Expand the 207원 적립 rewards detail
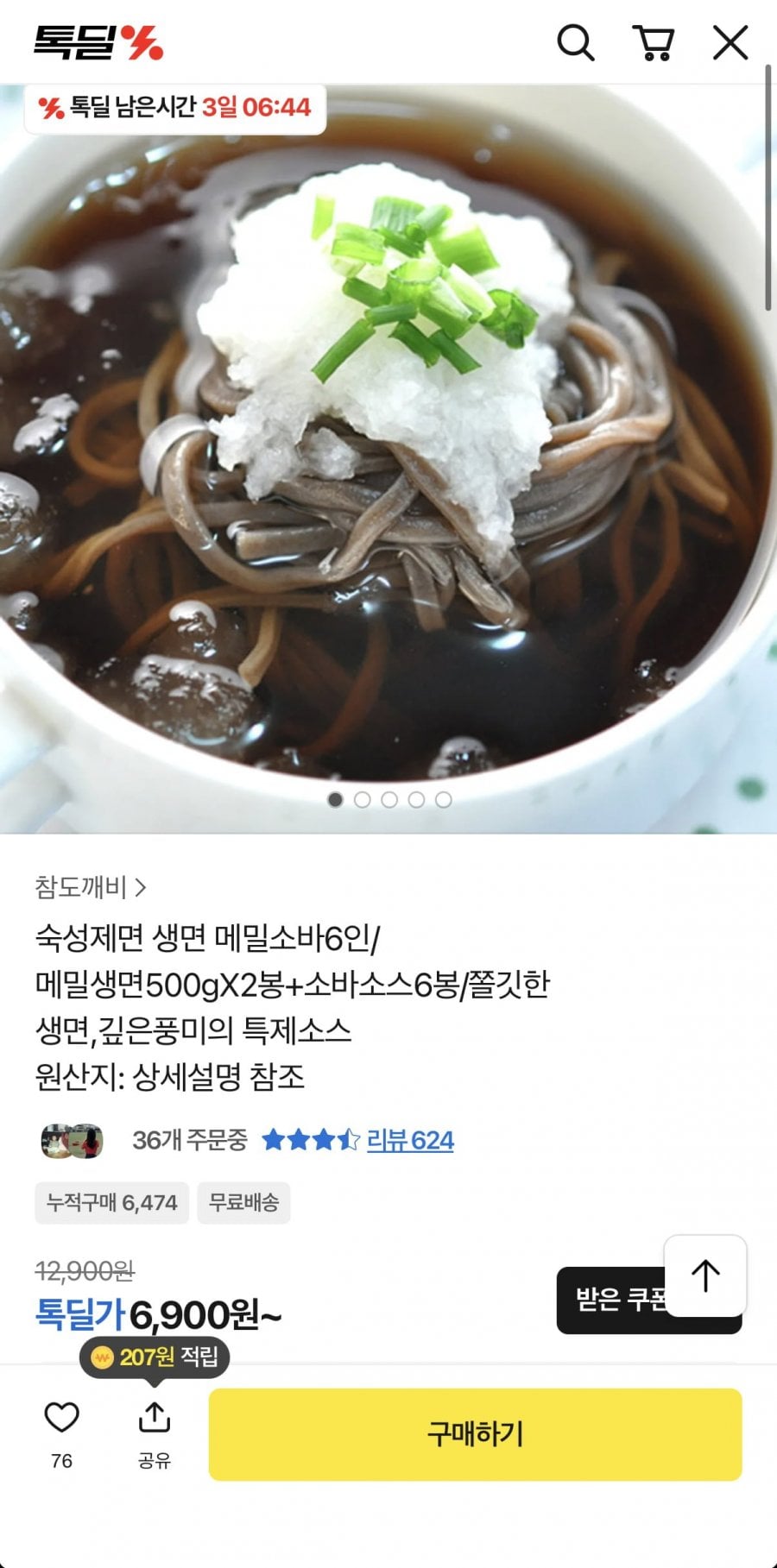Viewport: 777px width, 1568px height. [x=155, y=1357]
